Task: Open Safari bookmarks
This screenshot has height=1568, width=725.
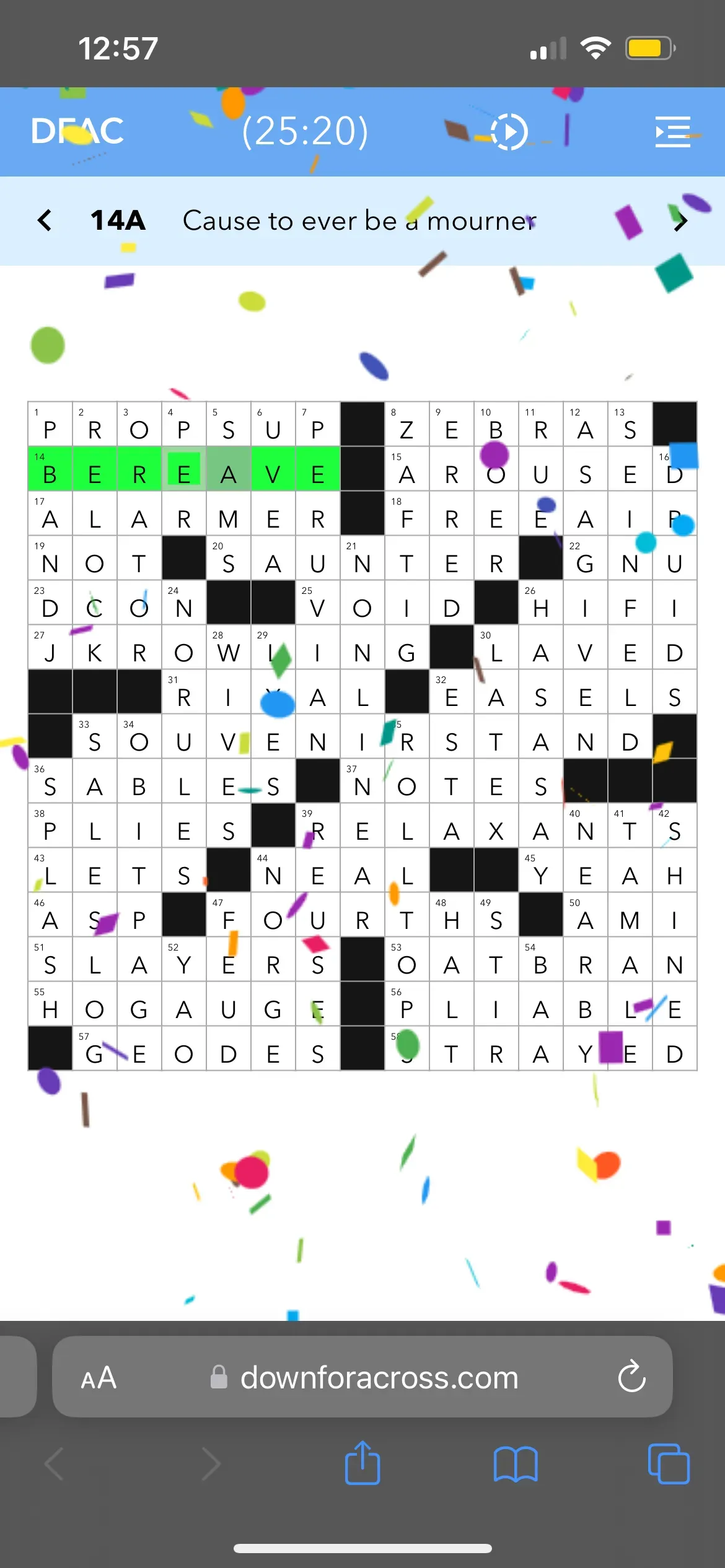Action: pos(515,1464)
